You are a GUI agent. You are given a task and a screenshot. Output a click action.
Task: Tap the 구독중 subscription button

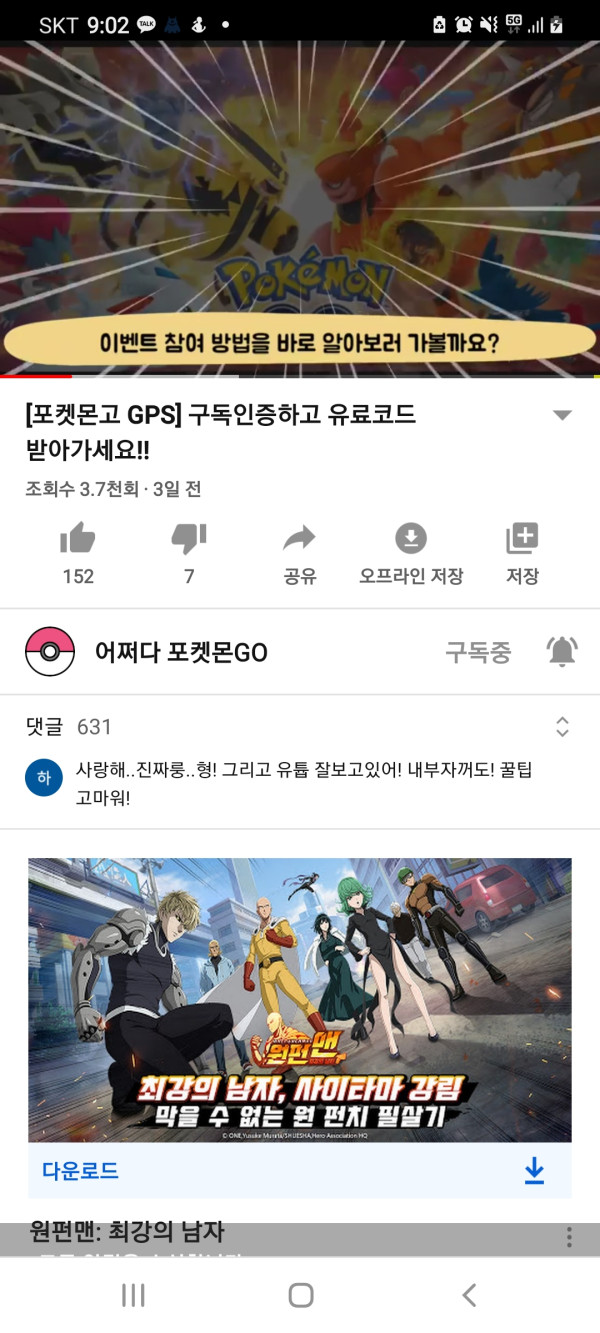(x=478, y=653)
